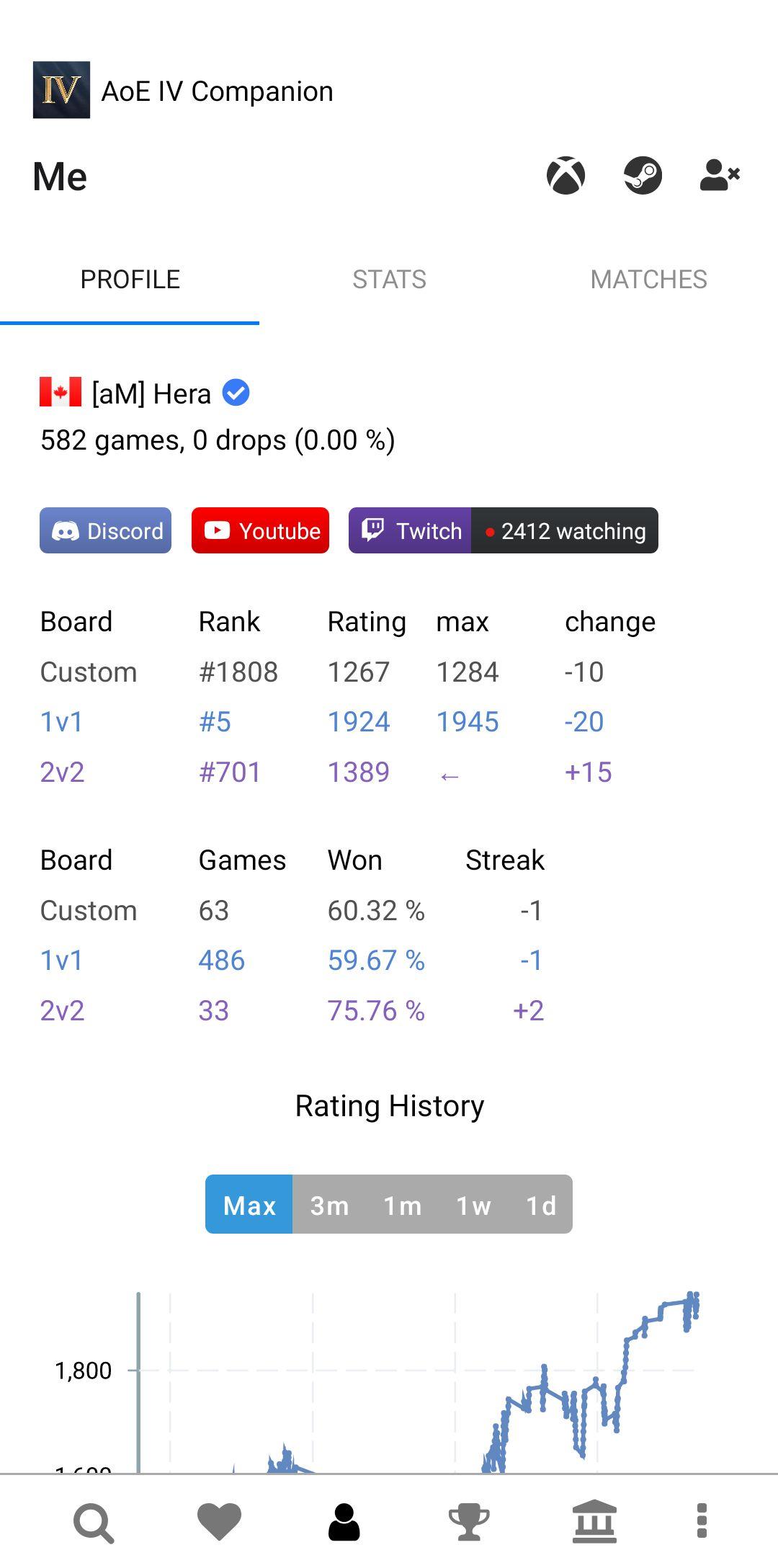Tap the remove user icon

(720, 176)
